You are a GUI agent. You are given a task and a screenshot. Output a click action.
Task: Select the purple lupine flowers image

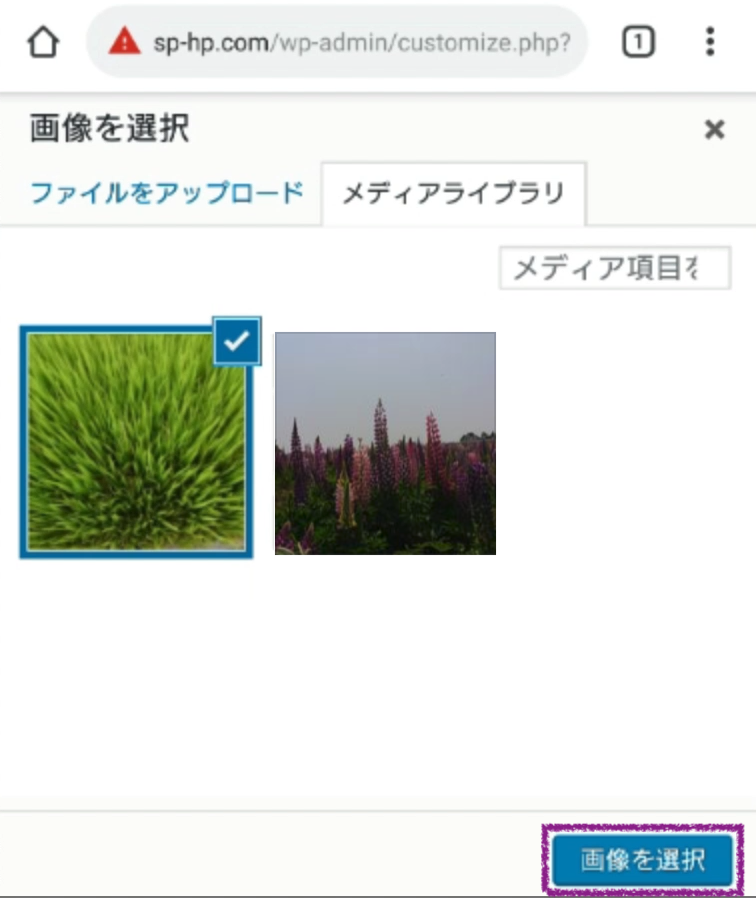point(385,443)
